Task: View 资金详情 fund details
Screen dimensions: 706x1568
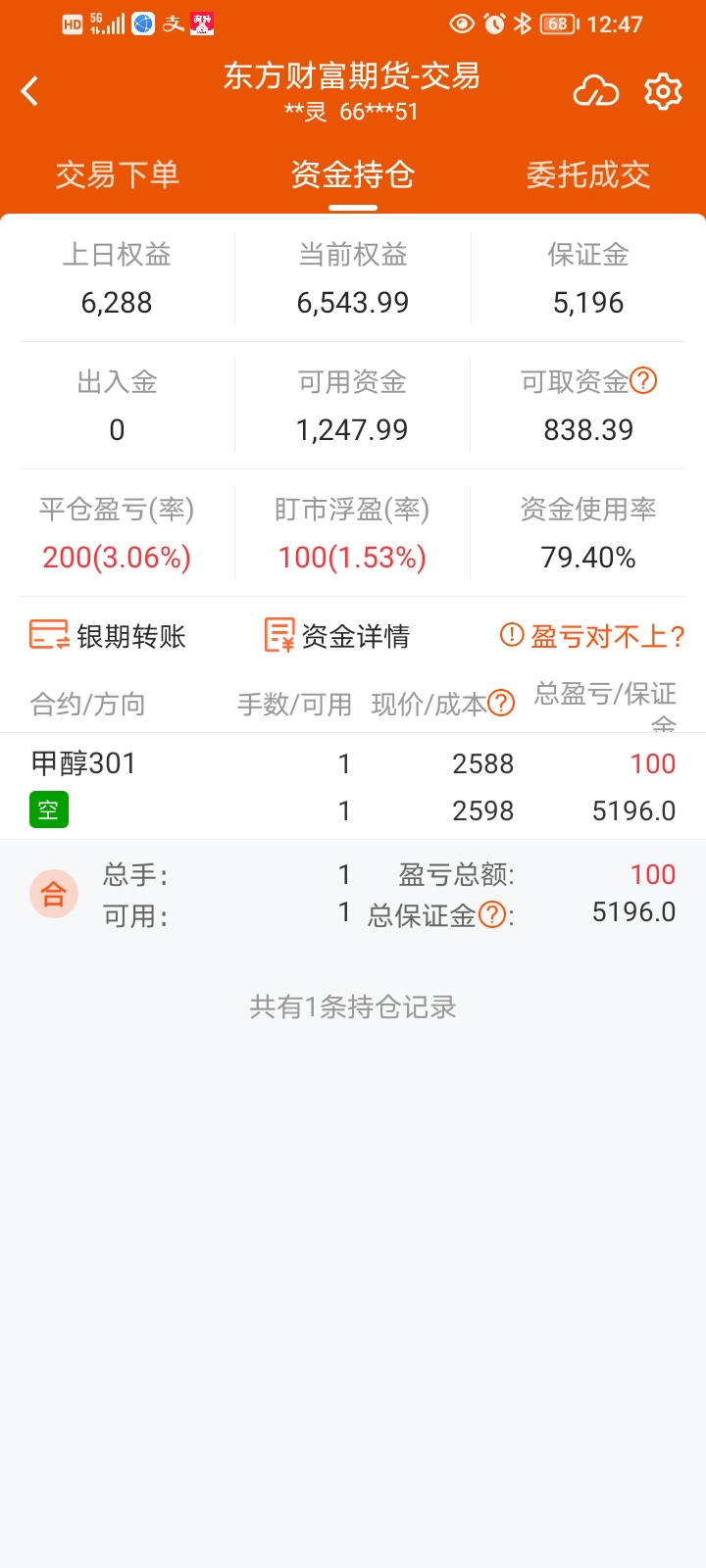Action: click(337, 636)
